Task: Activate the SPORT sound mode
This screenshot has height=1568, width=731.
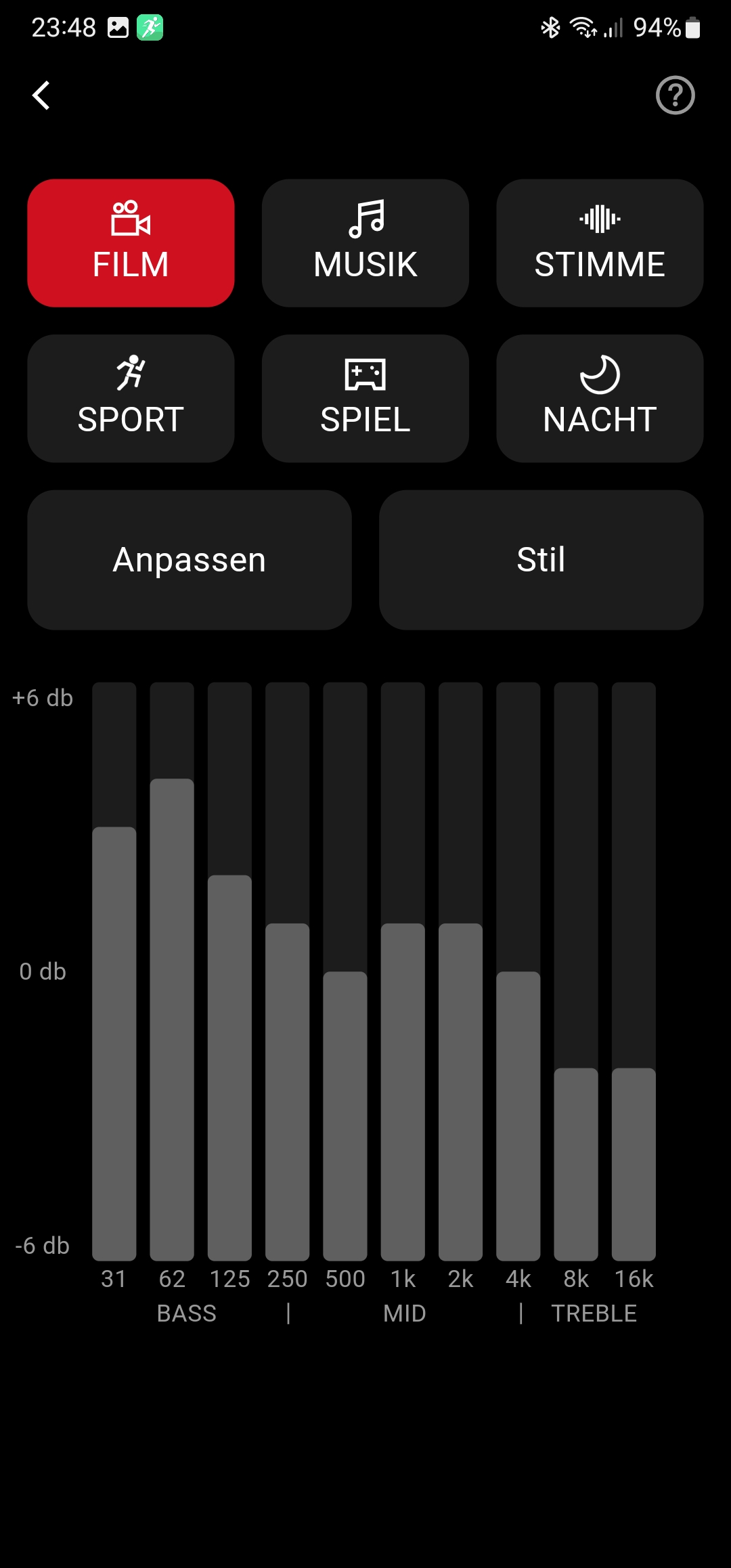Action: click(131, 398)
